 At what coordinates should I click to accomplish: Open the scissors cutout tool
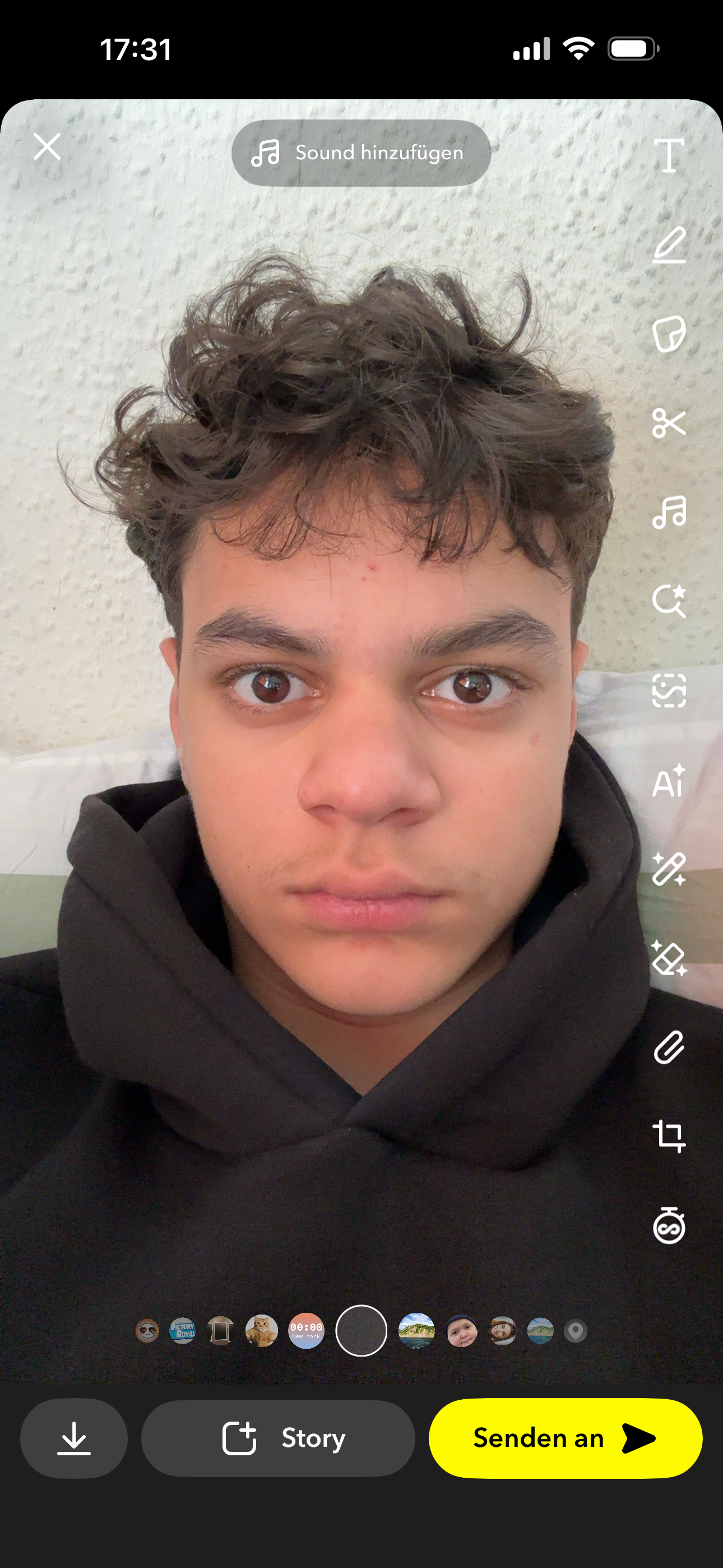coord(669,423)
